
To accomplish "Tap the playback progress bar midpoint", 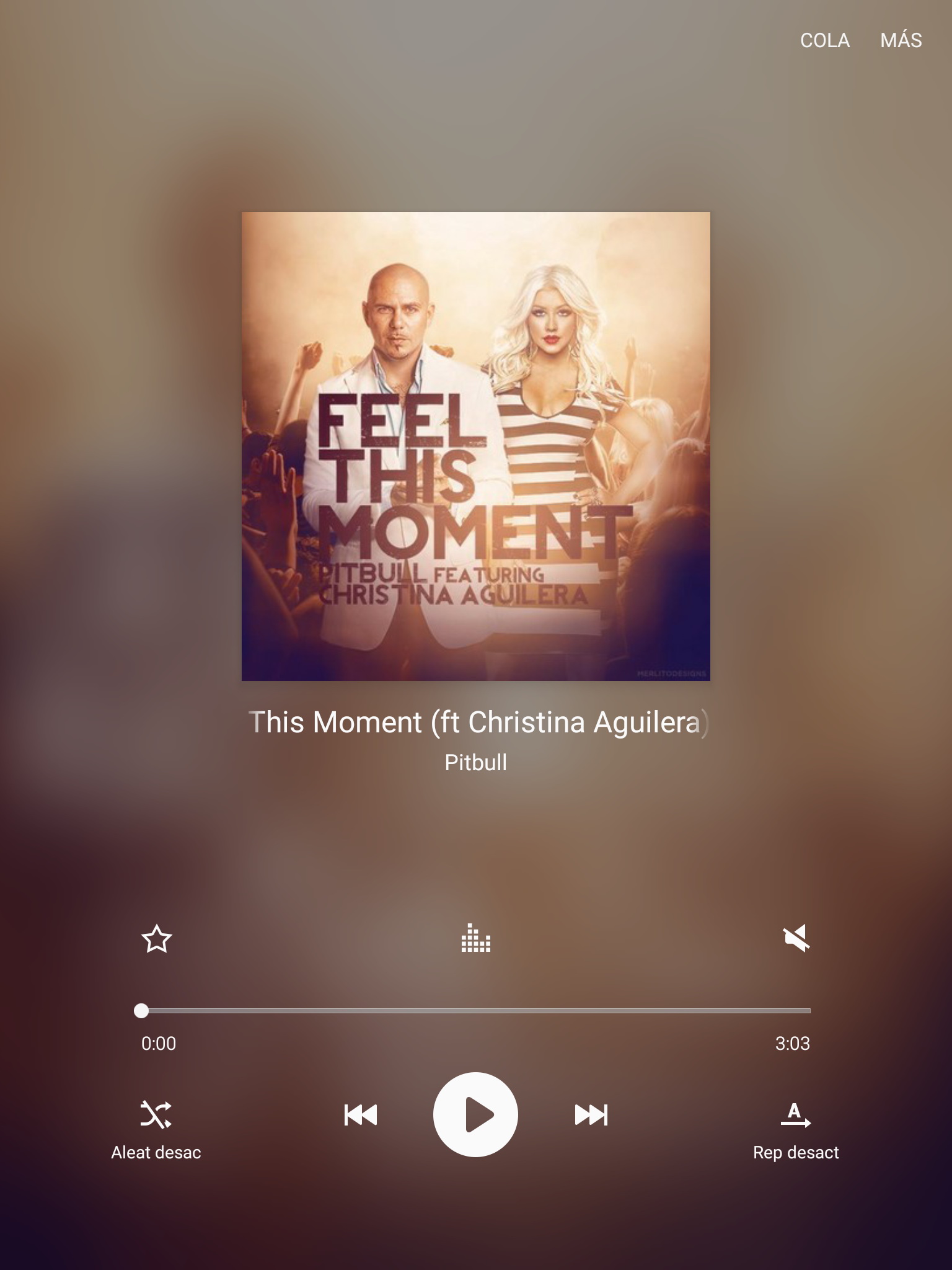I will pos(475,1011).
